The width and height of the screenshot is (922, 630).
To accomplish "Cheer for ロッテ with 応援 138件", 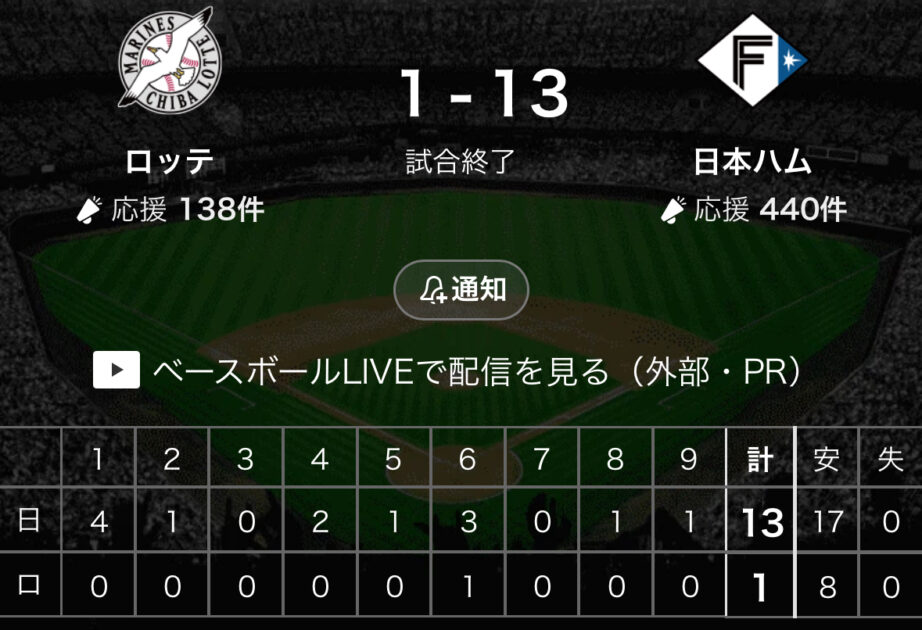I will (x=171, y=210).
